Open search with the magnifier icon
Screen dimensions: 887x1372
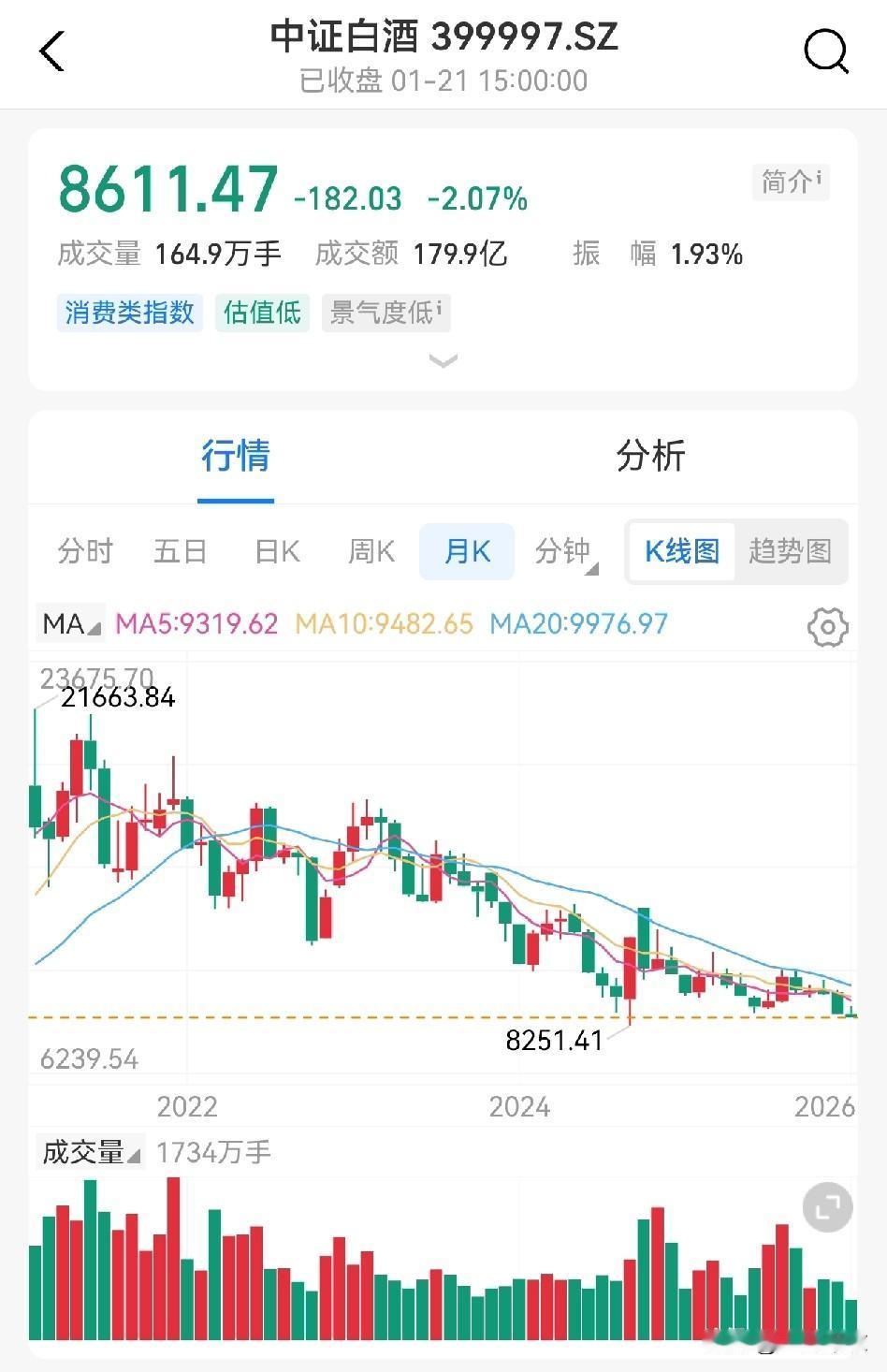point(826,53)
